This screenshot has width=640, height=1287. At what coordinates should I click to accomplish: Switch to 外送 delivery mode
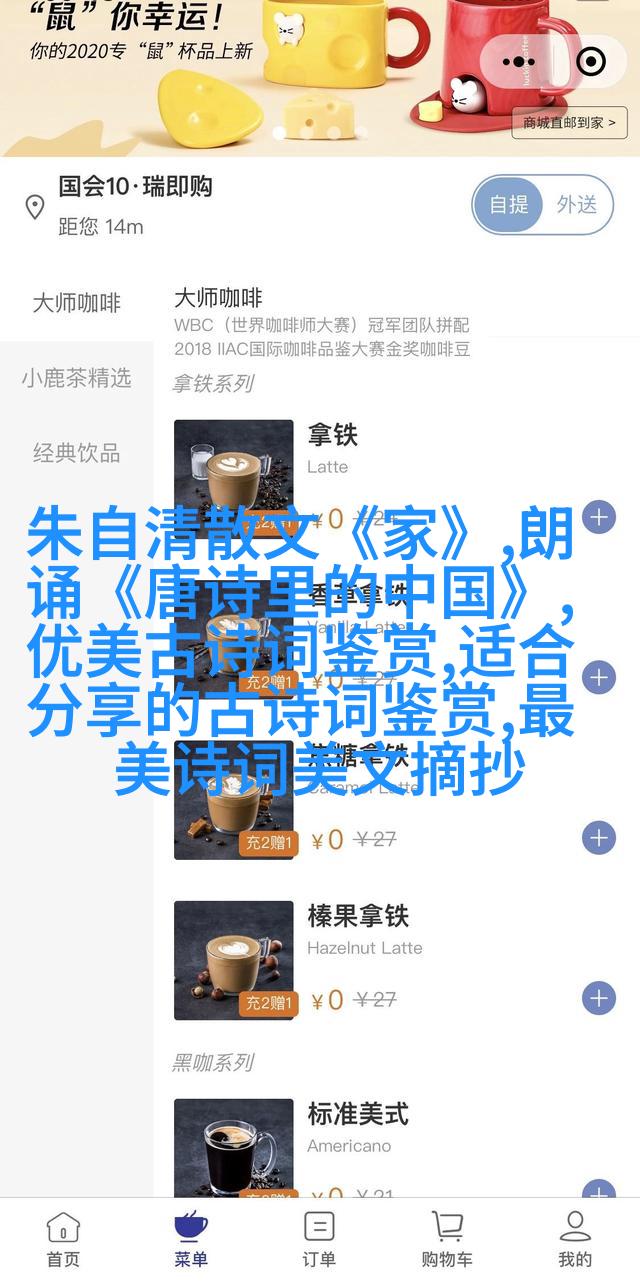tap(577, 205)
